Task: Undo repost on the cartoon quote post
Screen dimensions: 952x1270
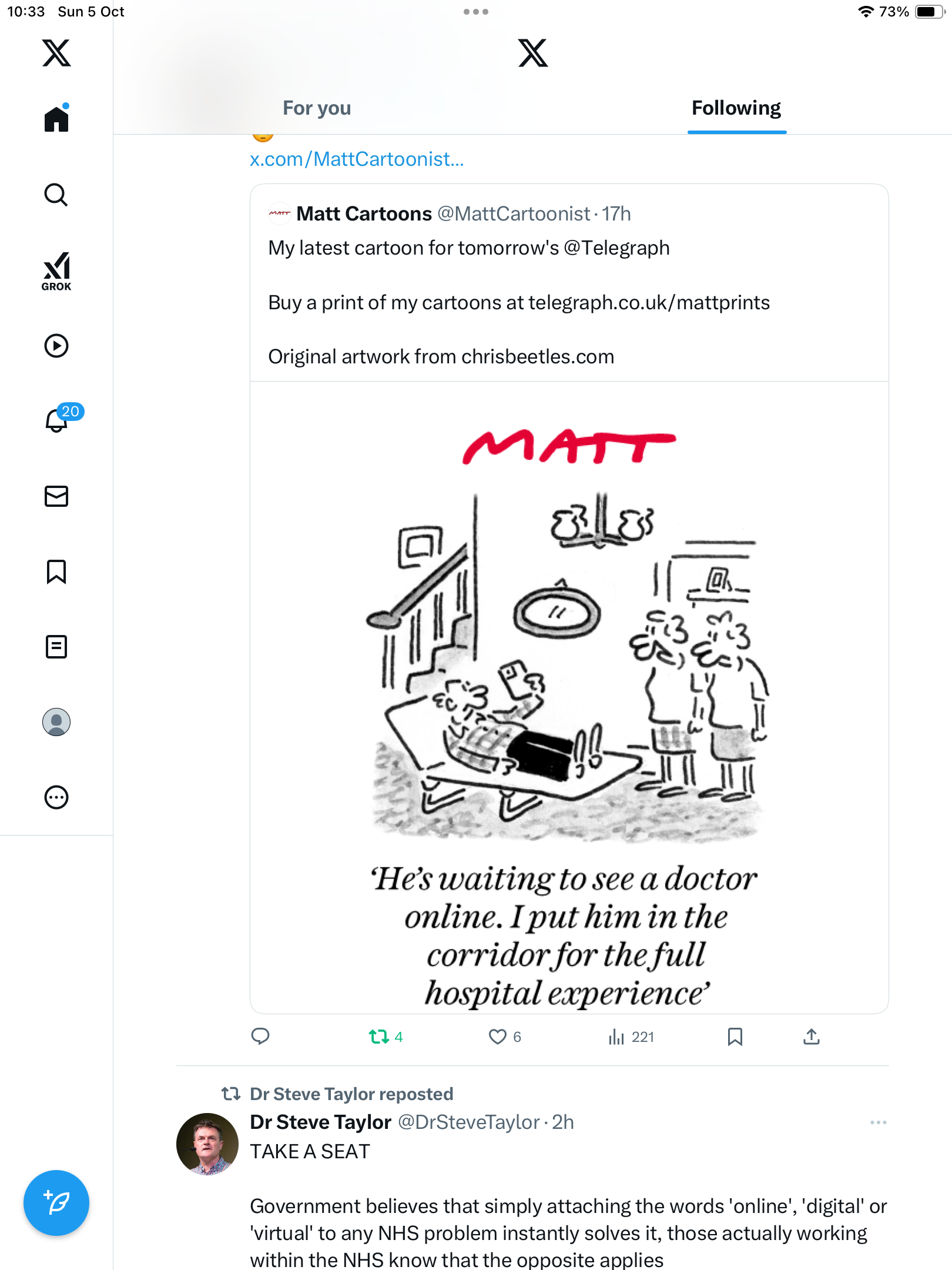Action: (x=380, y=1037)
